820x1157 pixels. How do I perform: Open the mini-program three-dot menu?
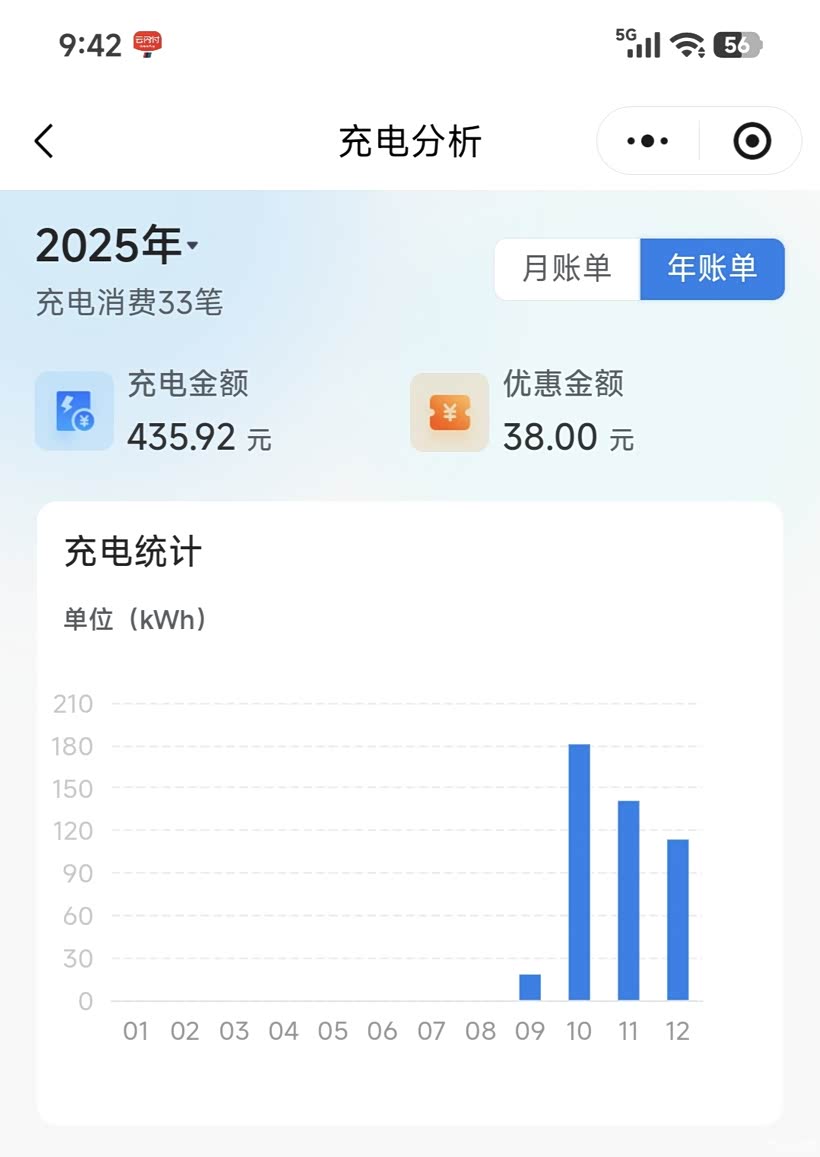click(647, 141)
